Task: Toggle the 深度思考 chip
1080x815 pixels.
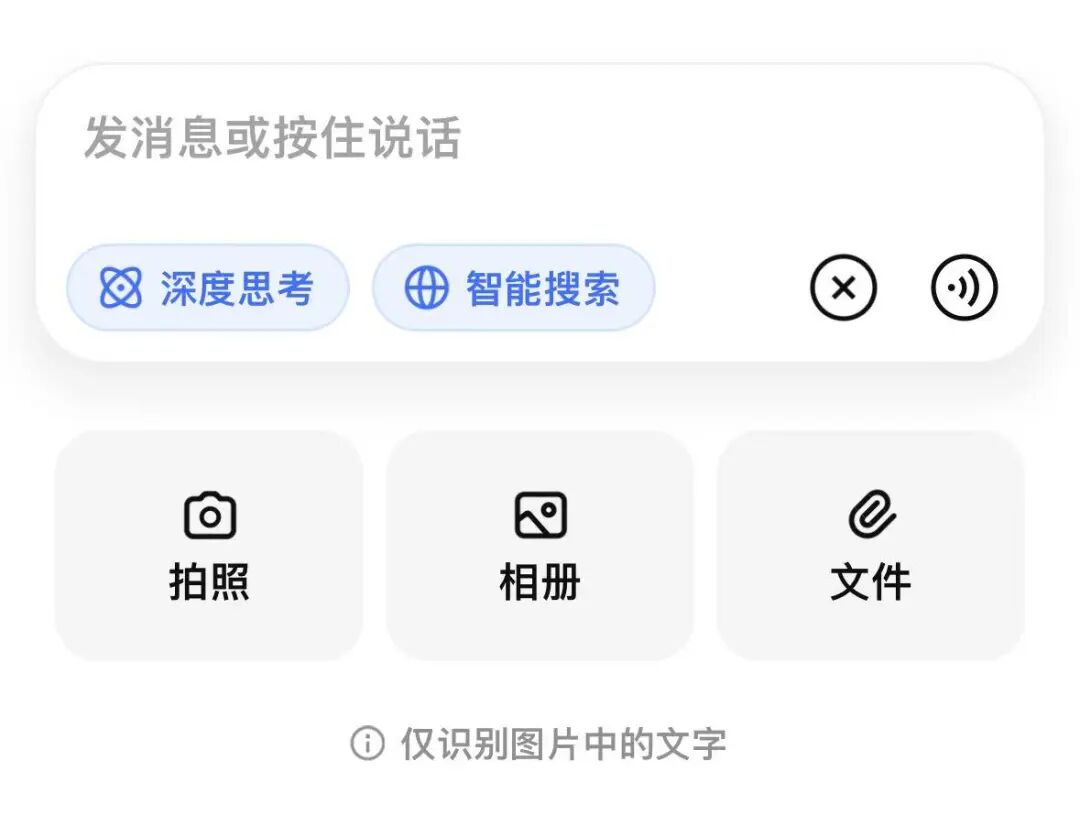Action: tap(208, 289)
